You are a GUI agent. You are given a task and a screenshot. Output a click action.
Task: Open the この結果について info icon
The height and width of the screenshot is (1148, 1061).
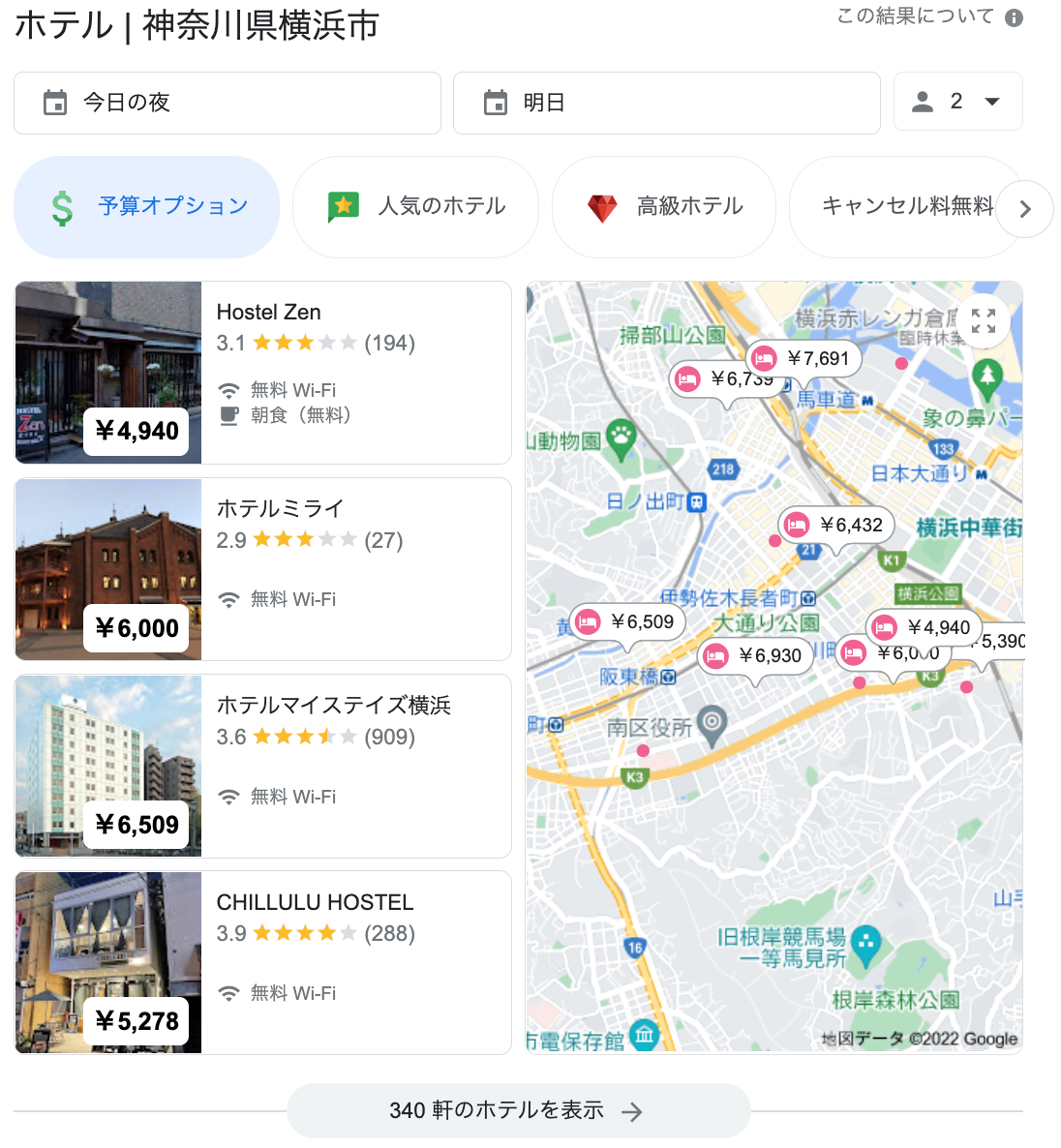1014,17
